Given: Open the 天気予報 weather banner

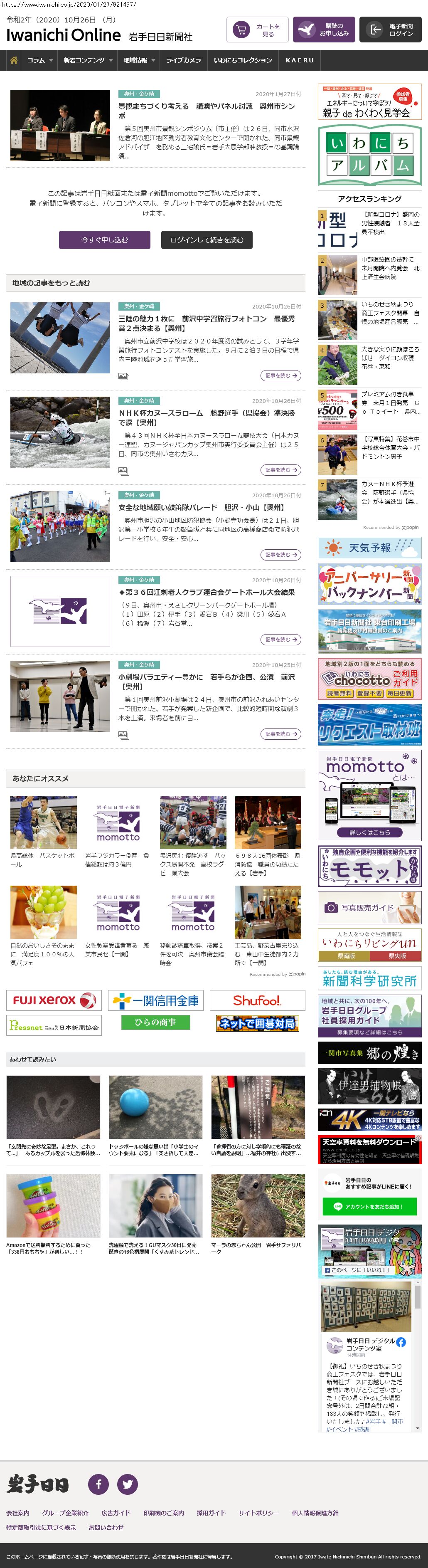Looking at the screenshot, I should tap(369, 548).
